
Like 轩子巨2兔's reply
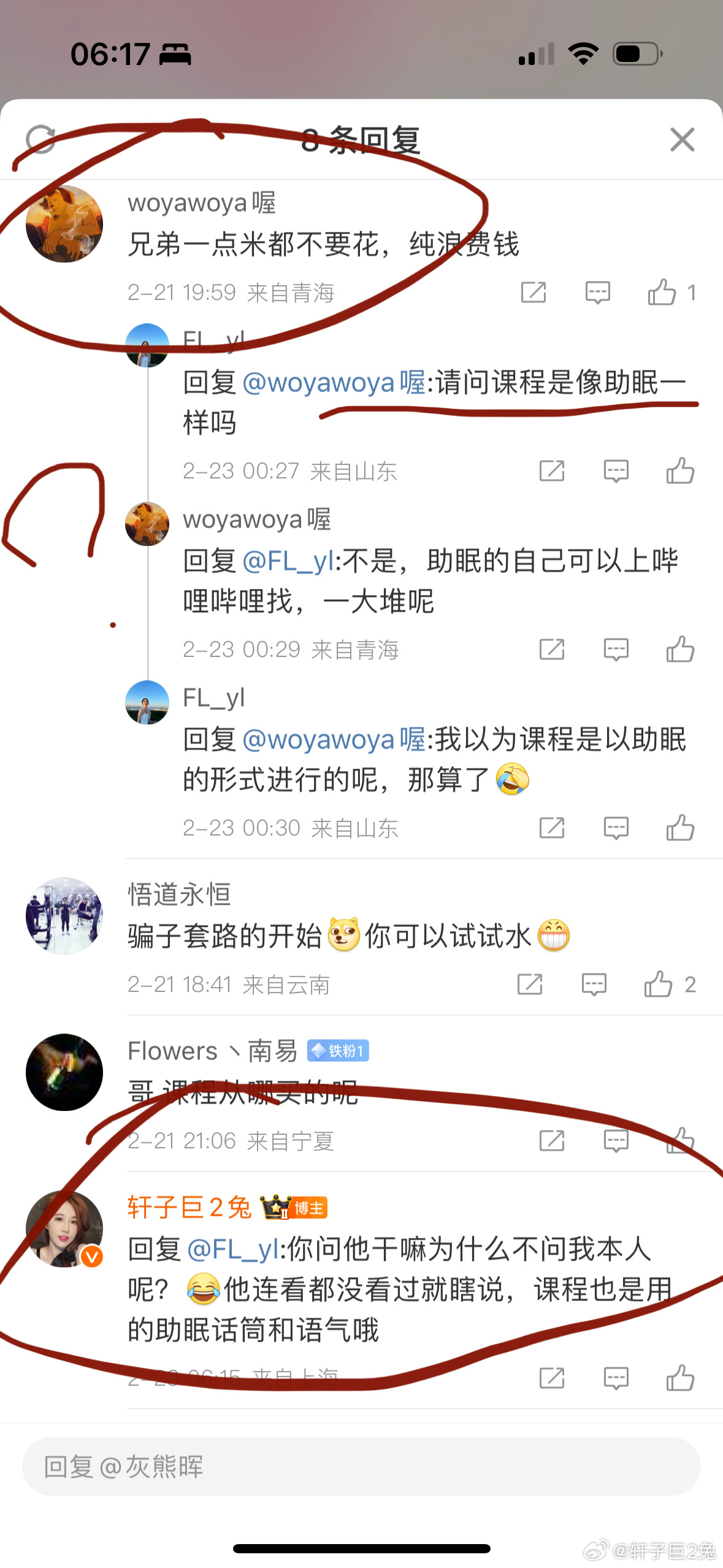click(x=680, y=1378)
